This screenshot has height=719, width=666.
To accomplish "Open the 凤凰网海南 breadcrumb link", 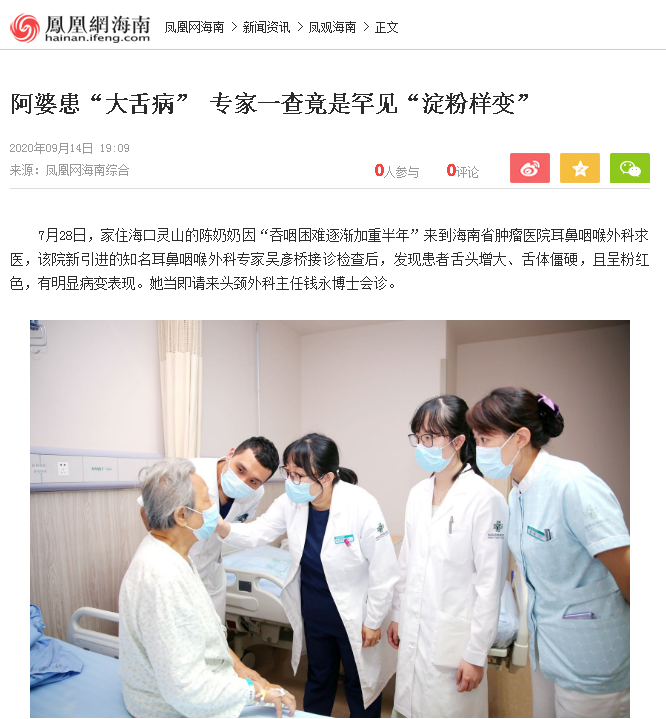I will click(x=194, y=27).
